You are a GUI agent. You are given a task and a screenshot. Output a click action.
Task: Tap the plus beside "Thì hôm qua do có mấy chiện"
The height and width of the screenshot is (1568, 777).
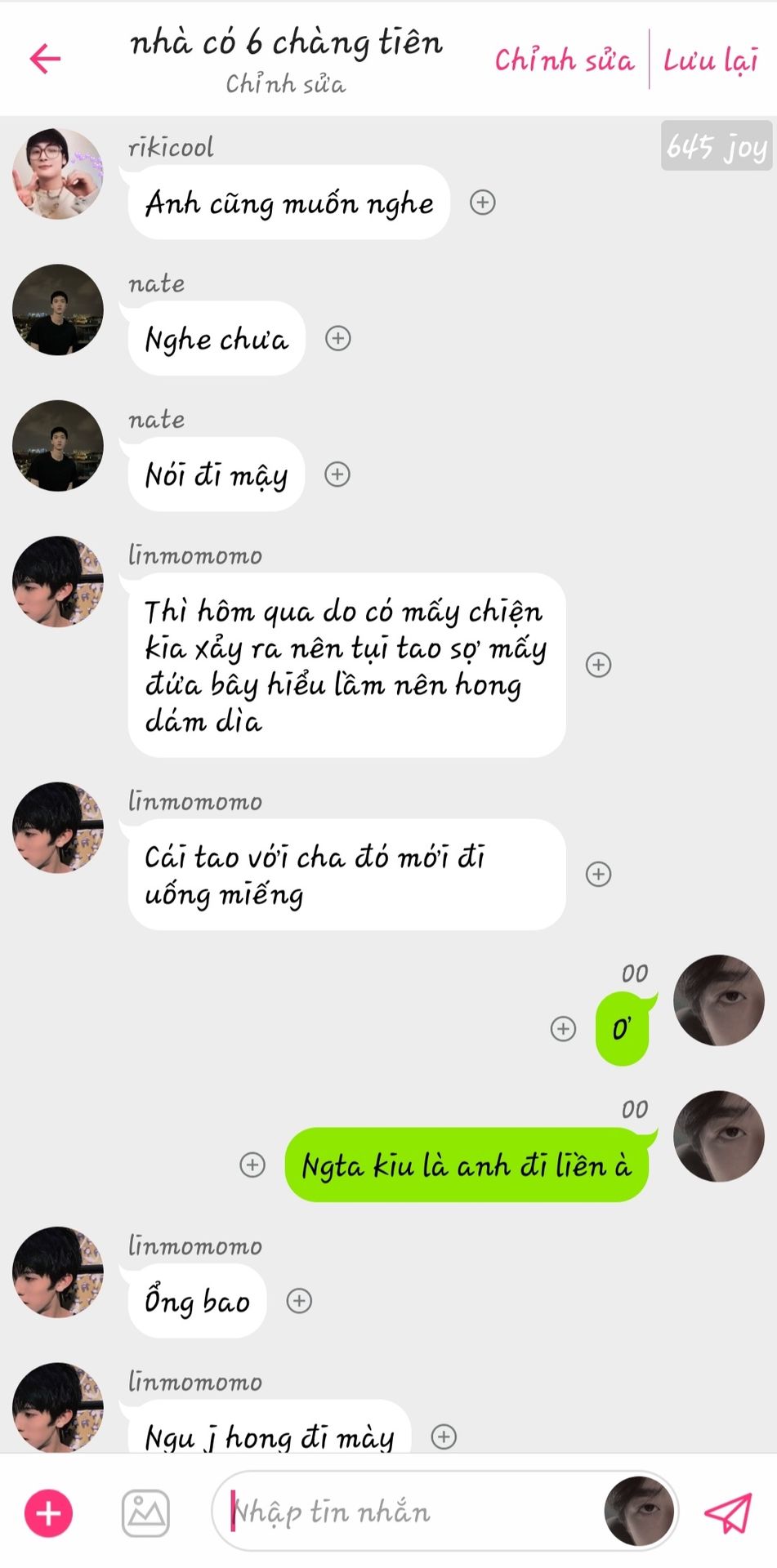click(599, 665)
